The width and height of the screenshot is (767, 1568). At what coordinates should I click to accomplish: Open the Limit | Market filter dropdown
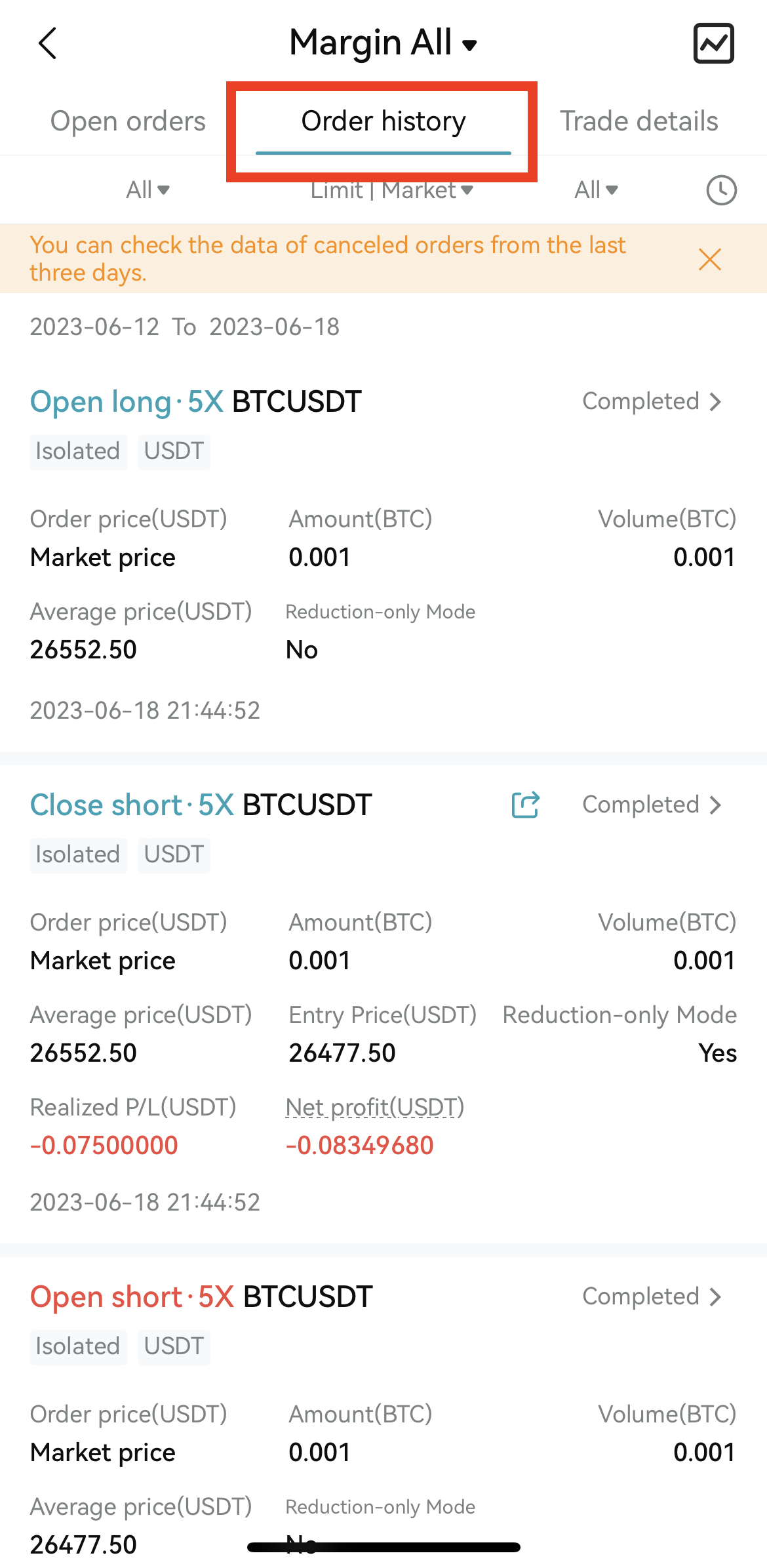(x=391, y=190)
